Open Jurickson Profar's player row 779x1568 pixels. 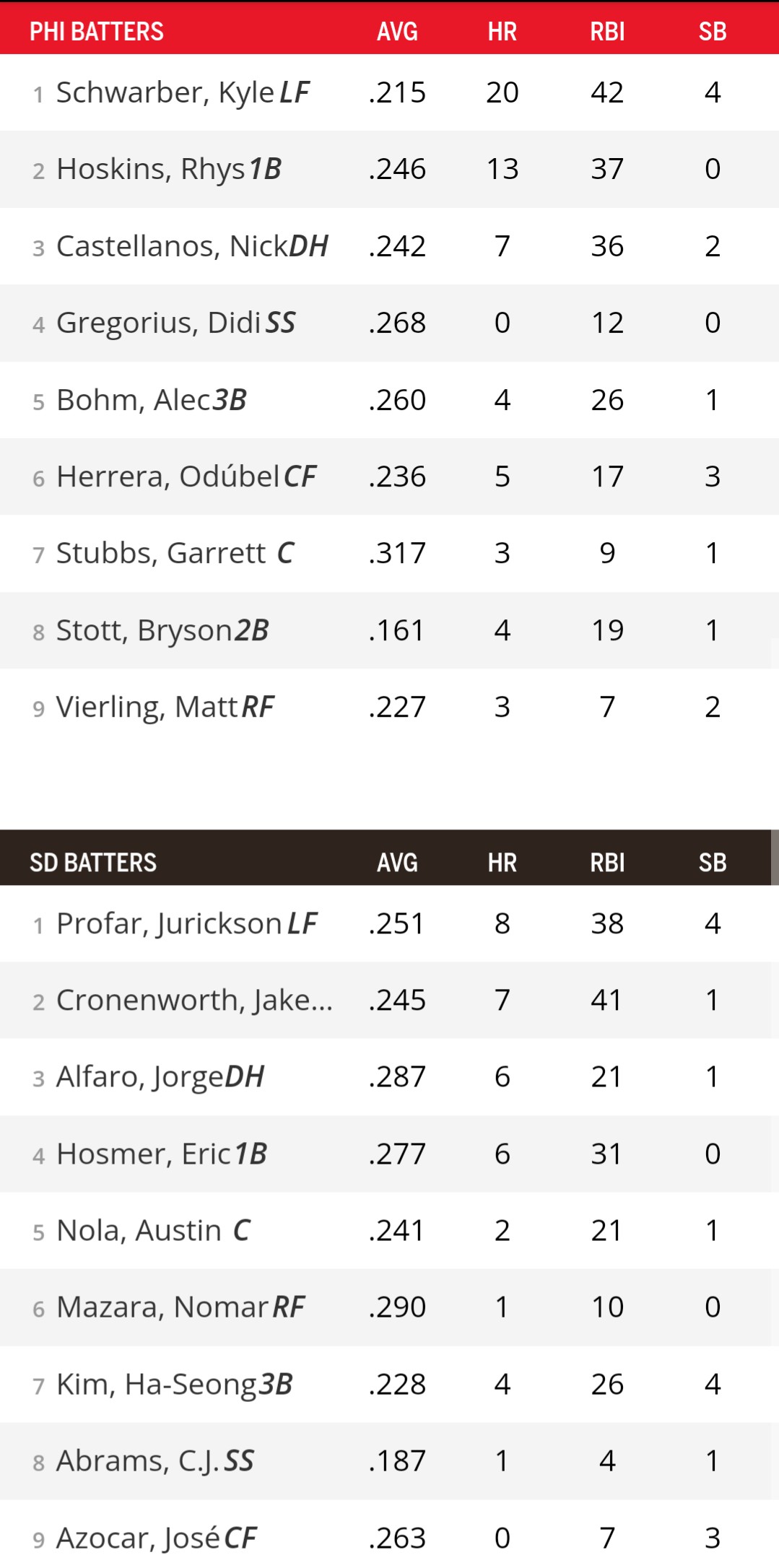tap(169, 923)
